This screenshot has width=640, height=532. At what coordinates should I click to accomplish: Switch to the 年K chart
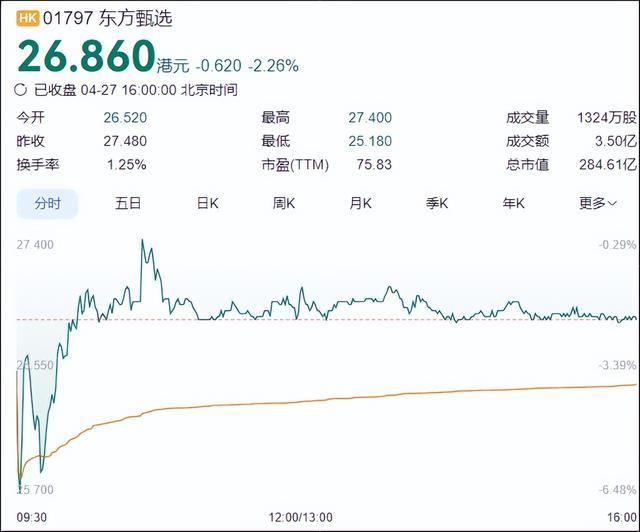coord(514,203)
